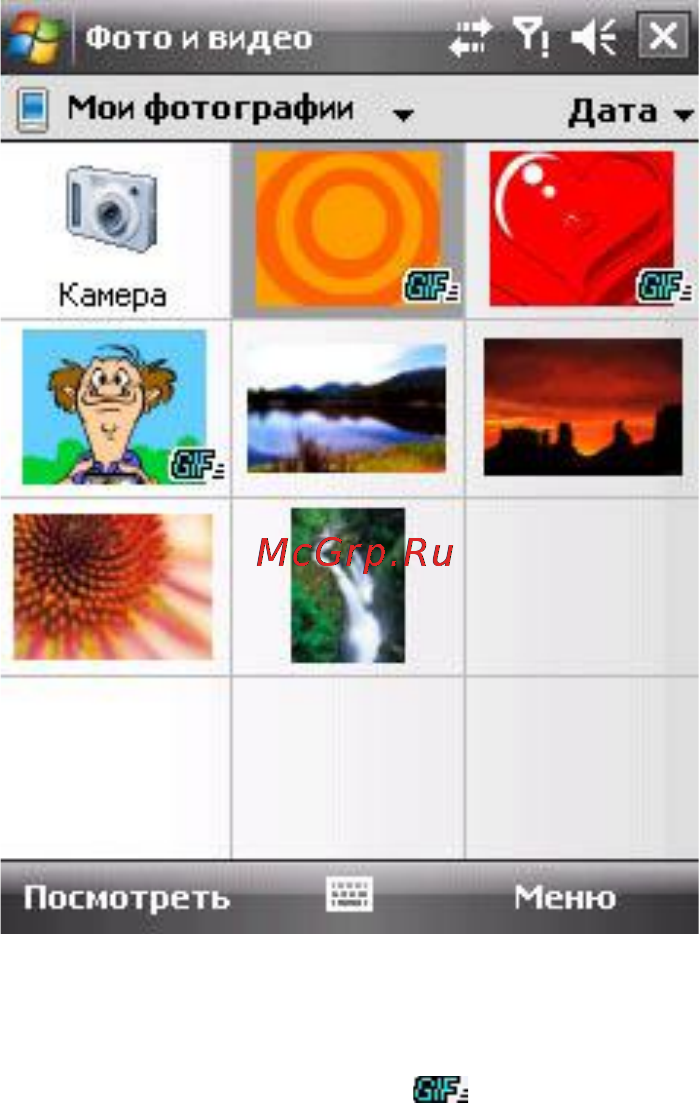Viewport: 699px width, 1103px height.
Task: Open the Меню softkey
Action: click(564, 898)
